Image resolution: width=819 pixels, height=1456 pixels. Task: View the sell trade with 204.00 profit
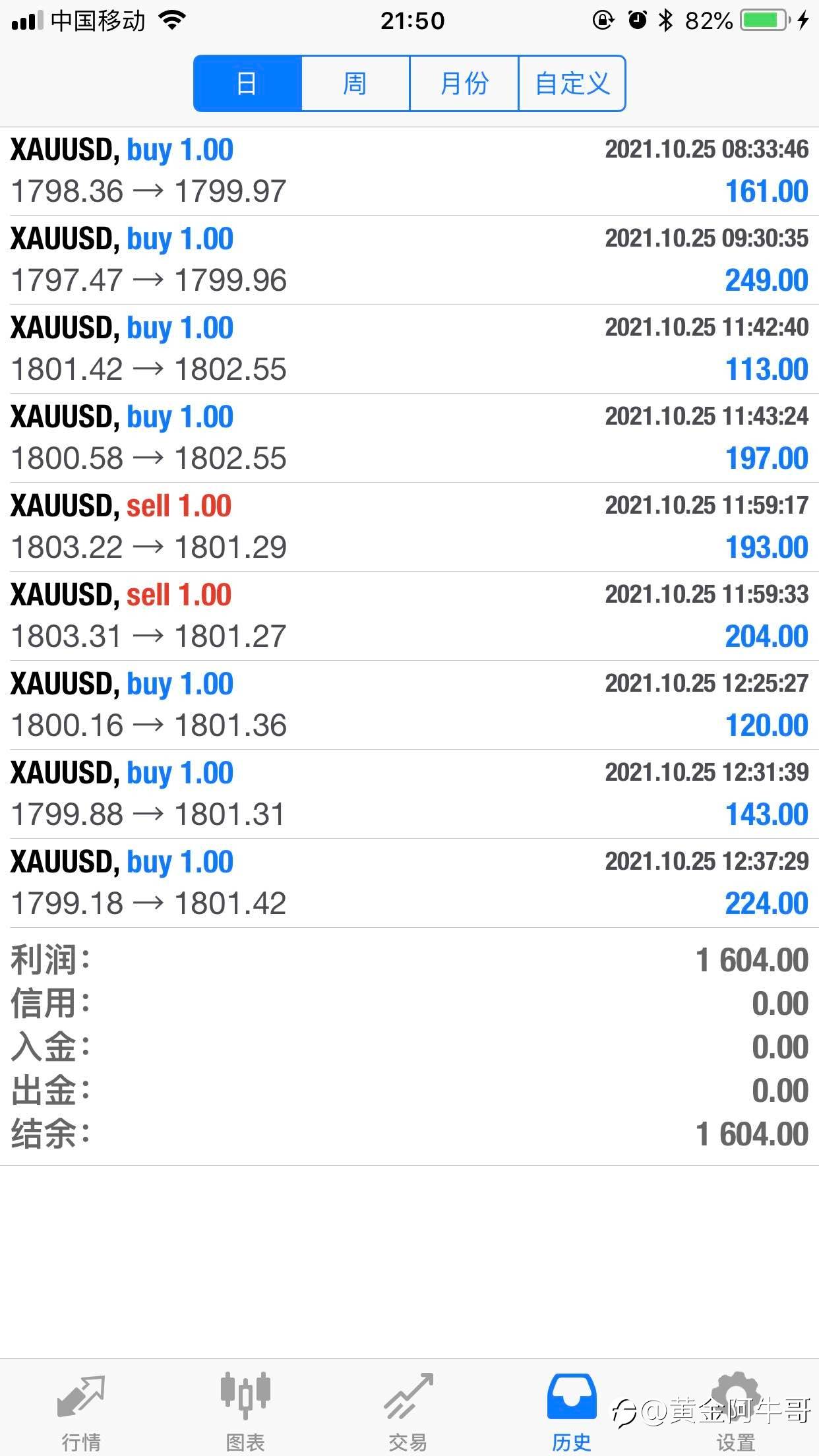(x=409, y=616)
